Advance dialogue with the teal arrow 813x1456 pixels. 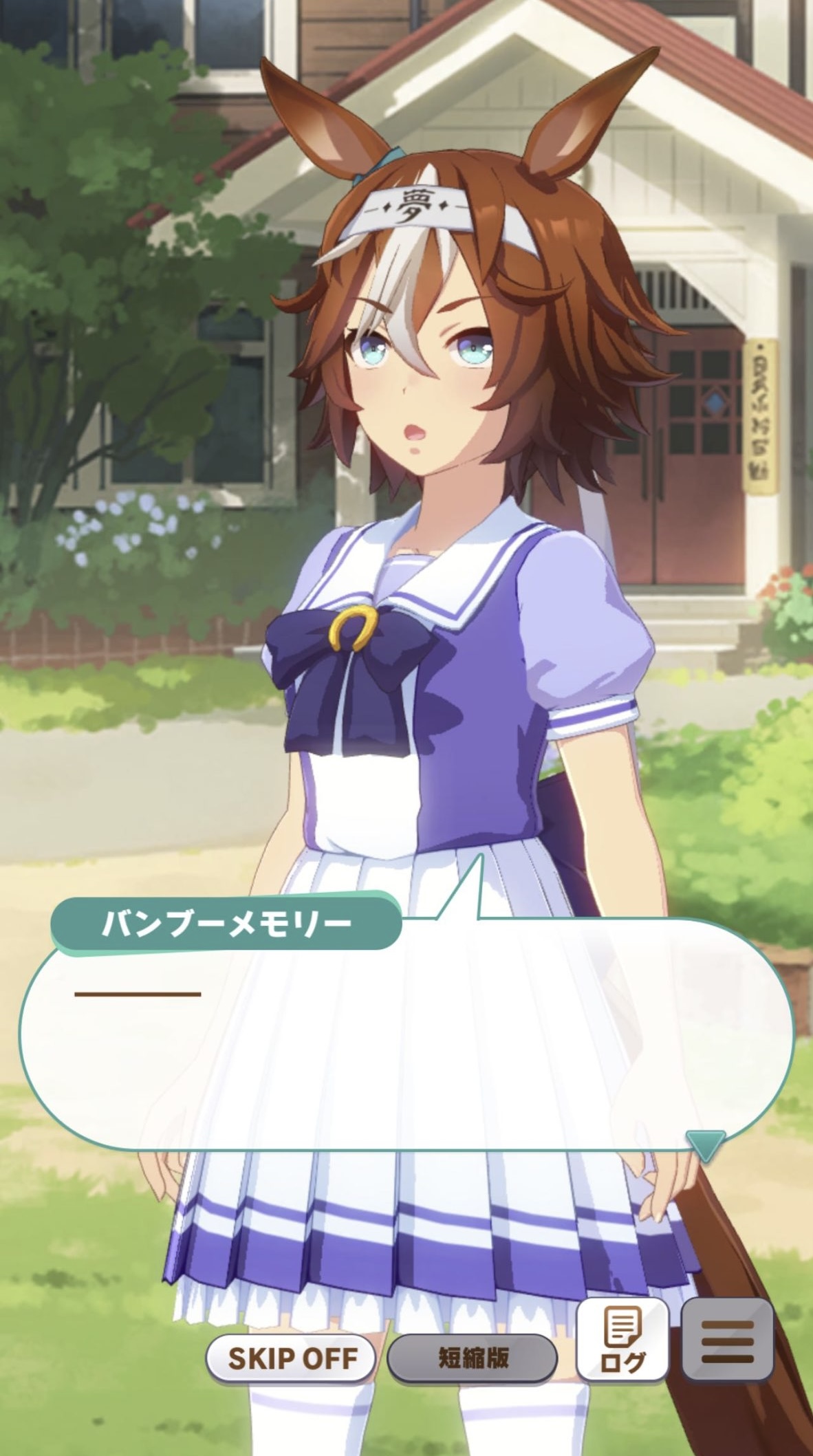click(706, 1145)
